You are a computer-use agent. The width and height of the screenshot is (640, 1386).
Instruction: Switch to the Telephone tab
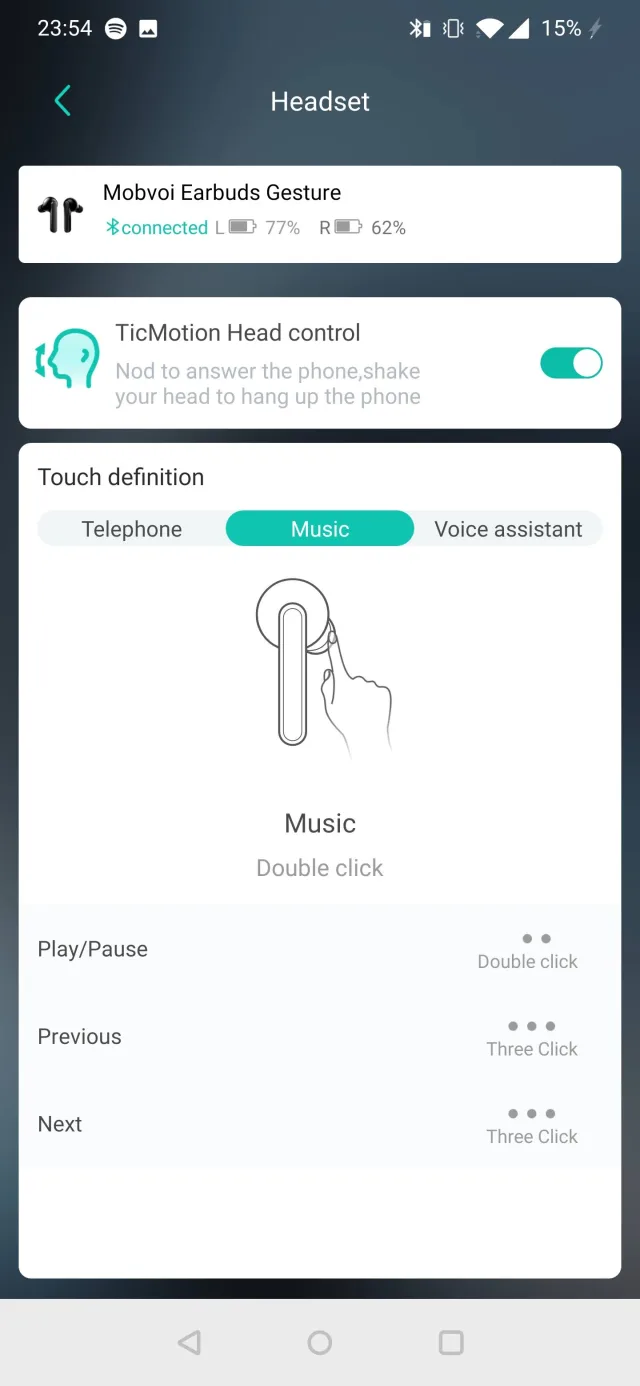point(132,529)
